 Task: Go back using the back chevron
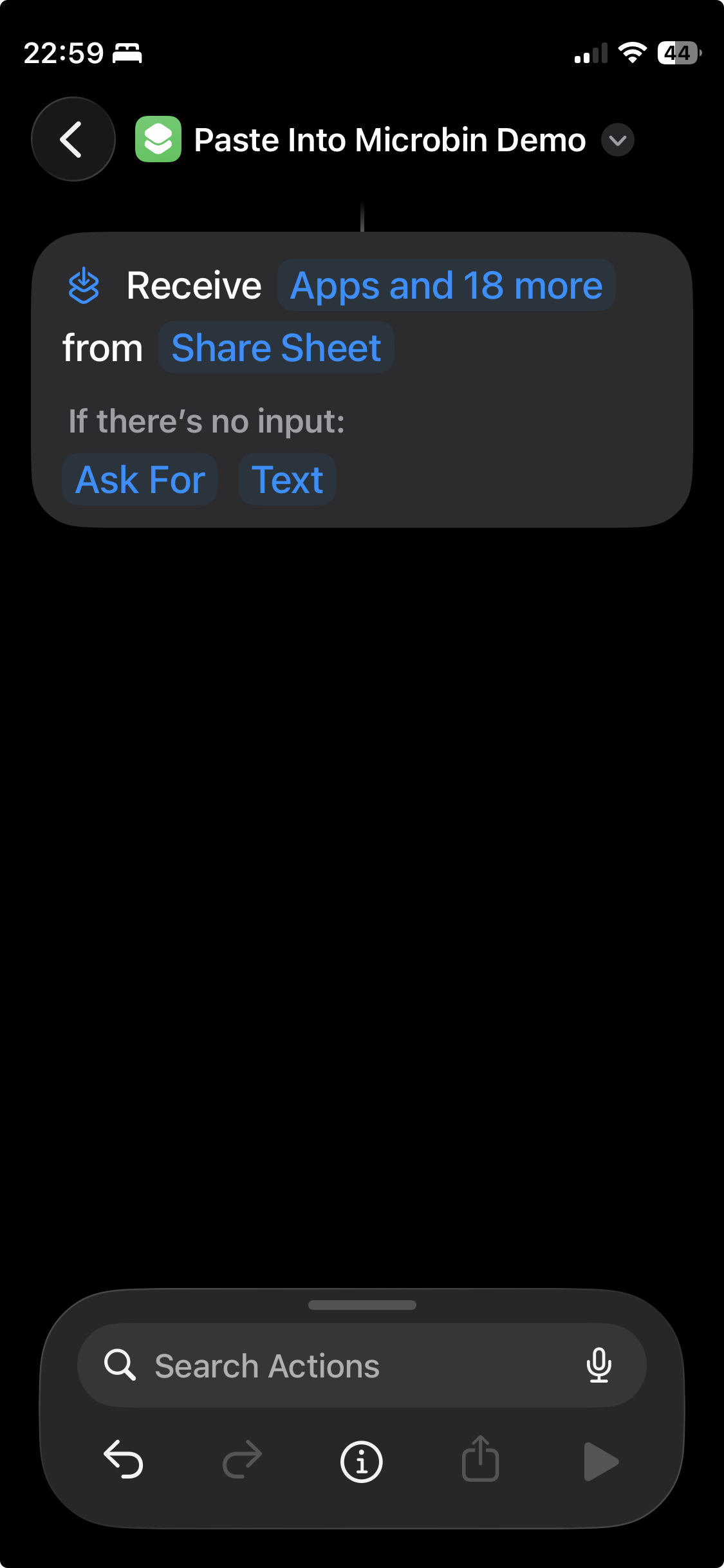(x=73, y=139)
